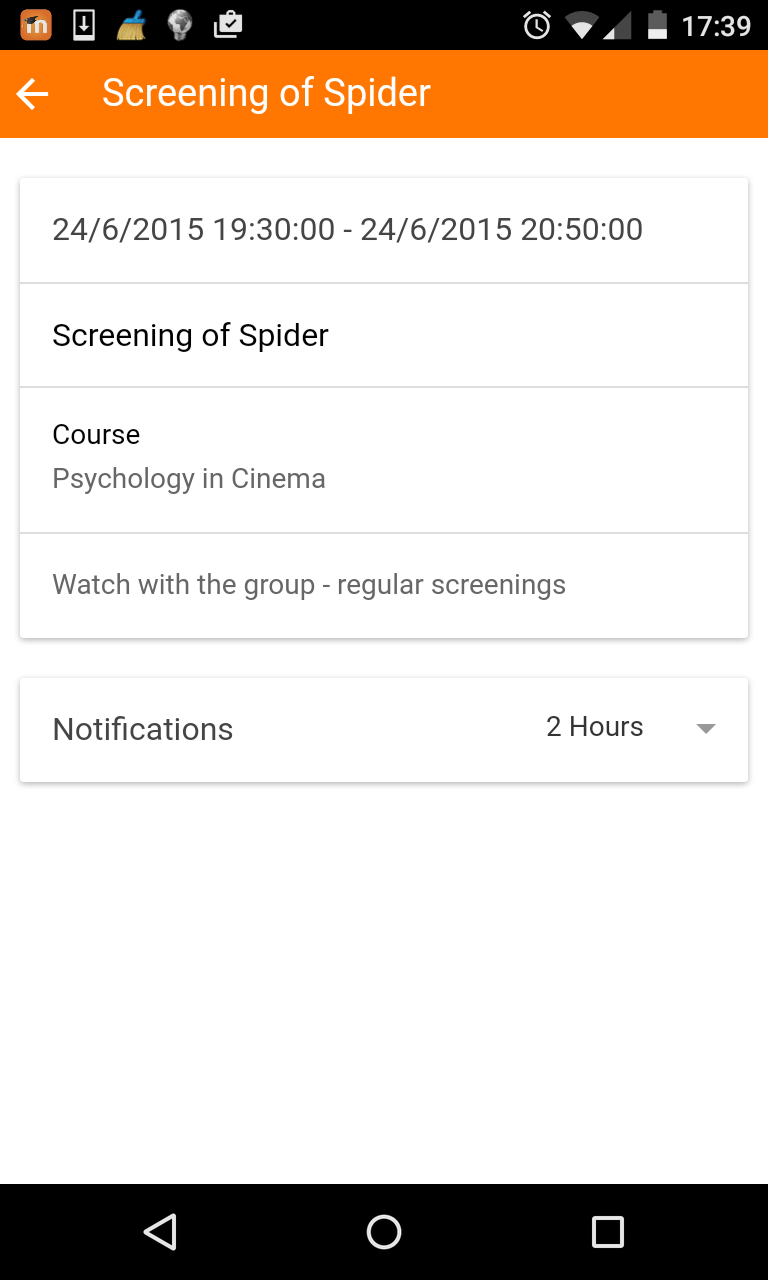Screen dimensions: 768x1280
Task: Go back using the app bar arrow
Action: point(32,94)
